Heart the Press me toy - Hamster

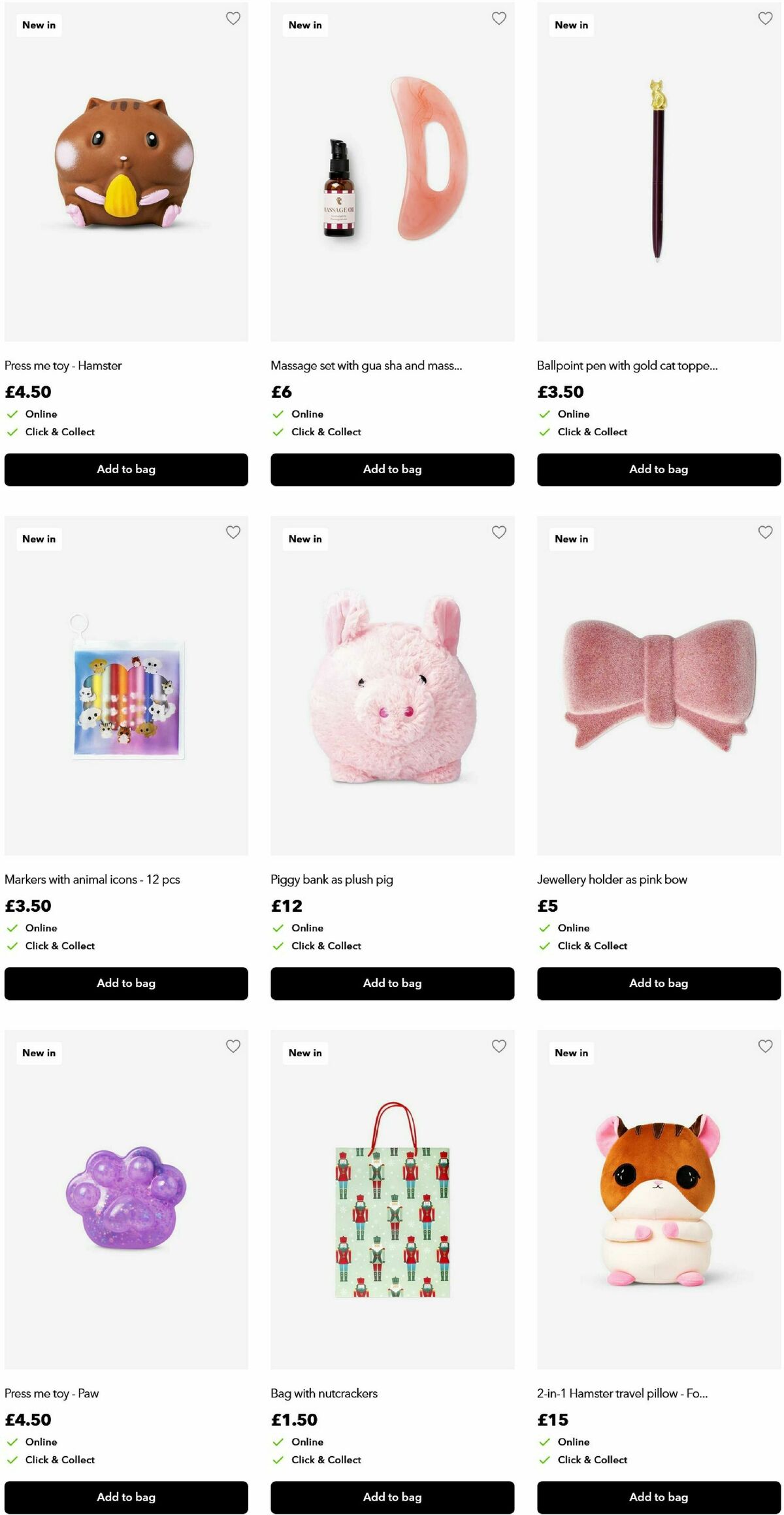coord(233,18)
